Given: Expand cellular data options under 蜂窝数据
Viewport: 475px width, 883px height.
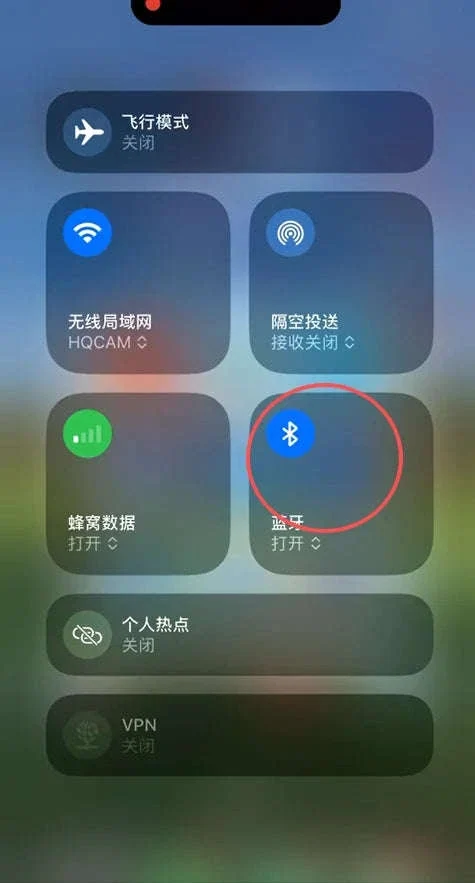Looking at the screenshot, I should [x=93, y=543].
